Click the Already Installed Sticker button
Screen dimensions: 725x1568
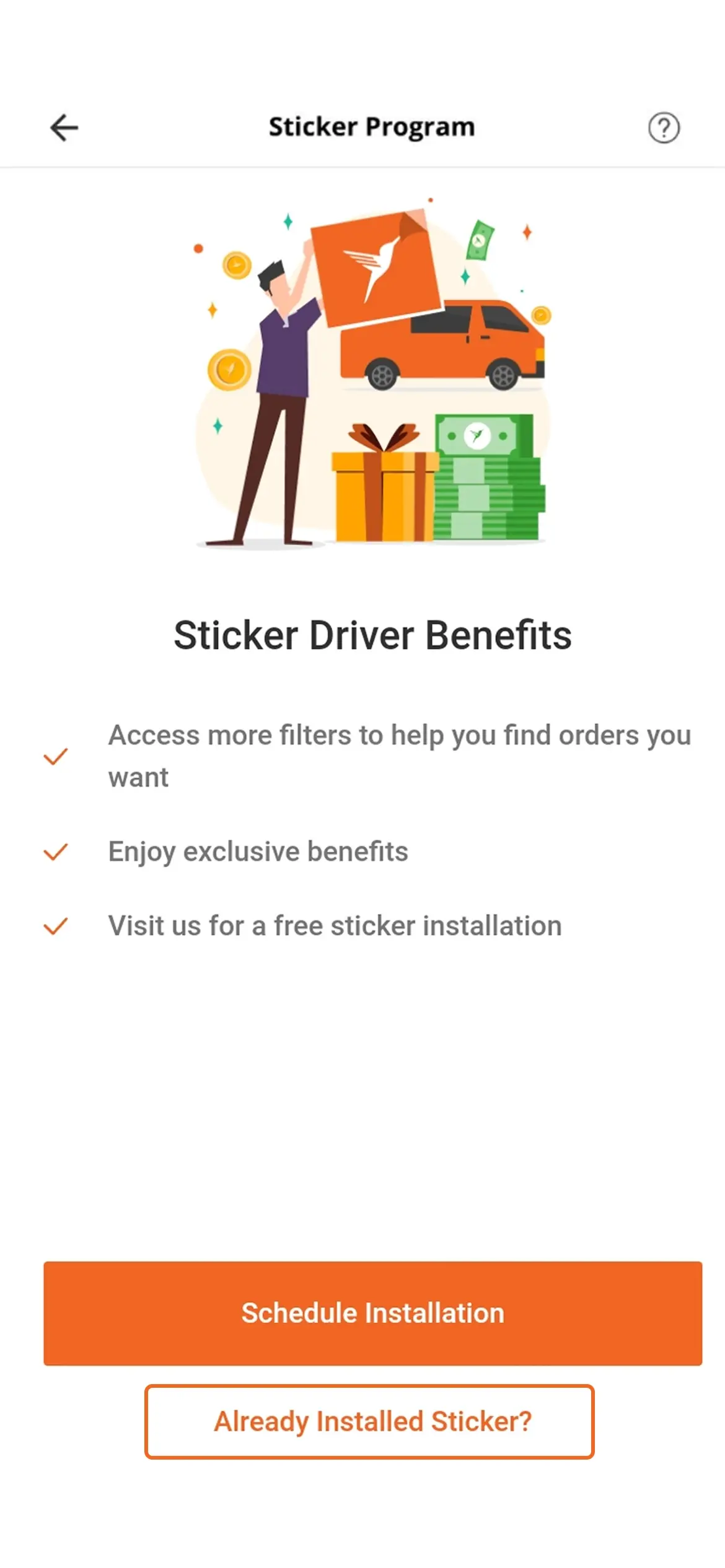(371, 1422)
